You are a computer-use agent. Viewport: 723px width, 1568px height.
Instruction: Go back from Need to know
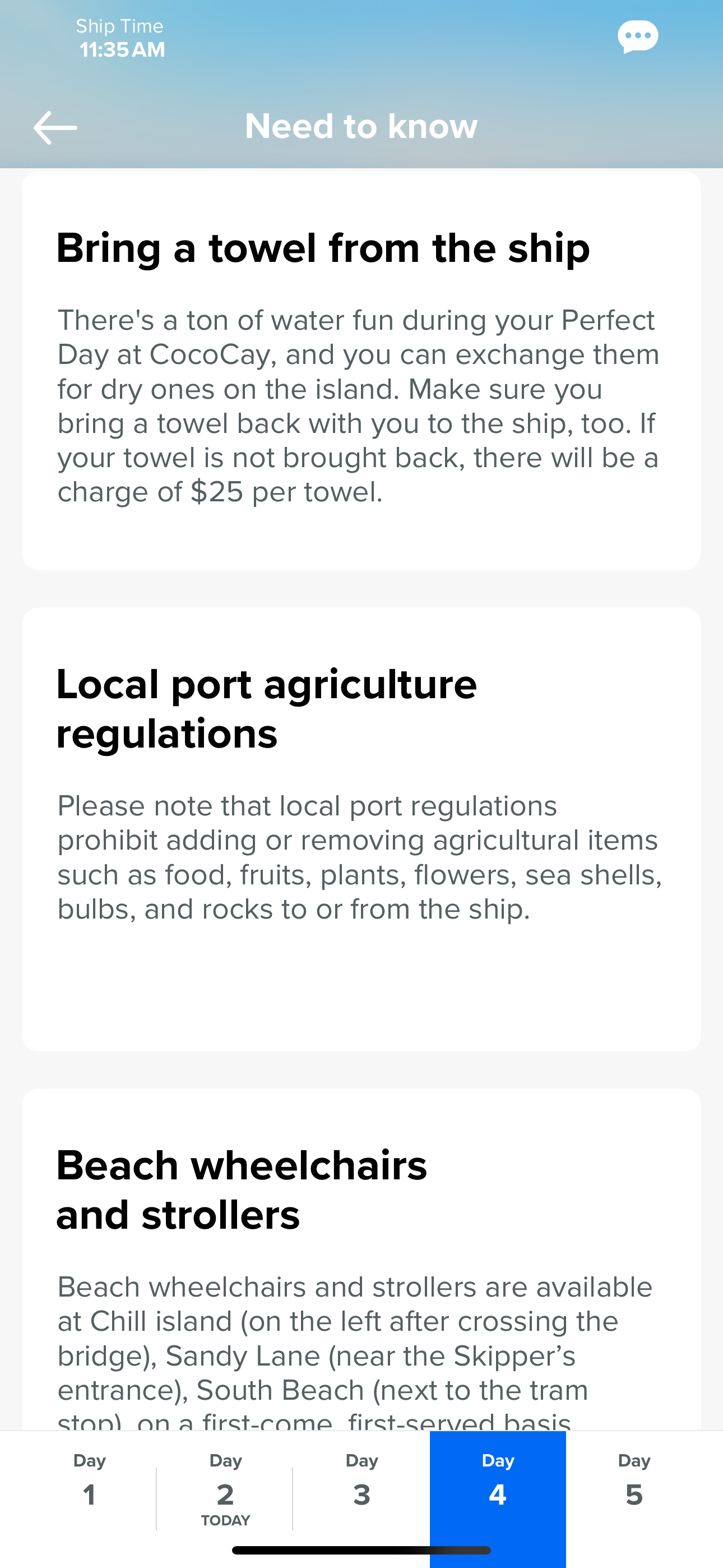(x=55, y=127)
